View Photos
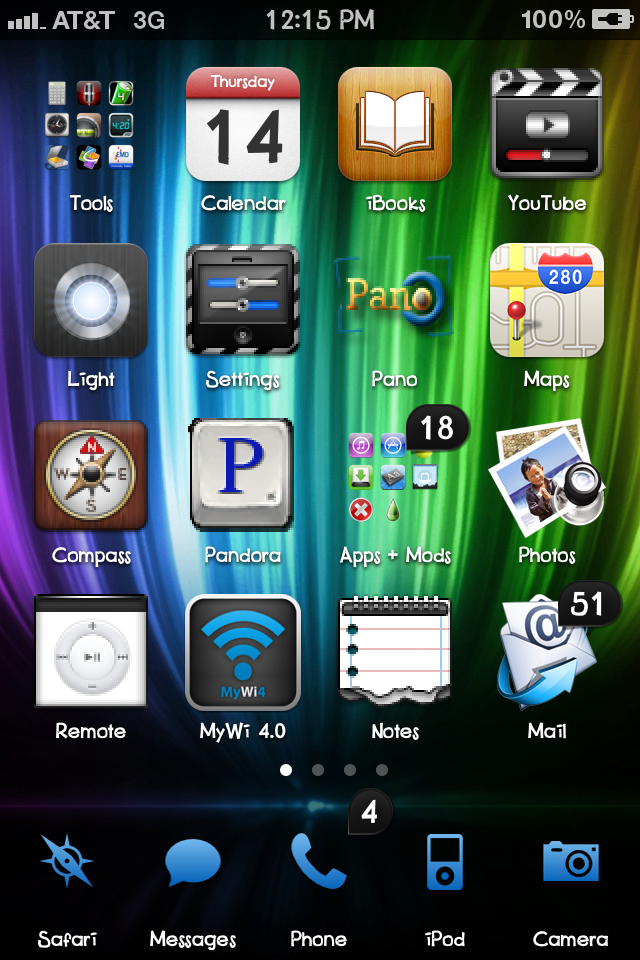Screen dimensions: 640x960 tap(546, 476)
